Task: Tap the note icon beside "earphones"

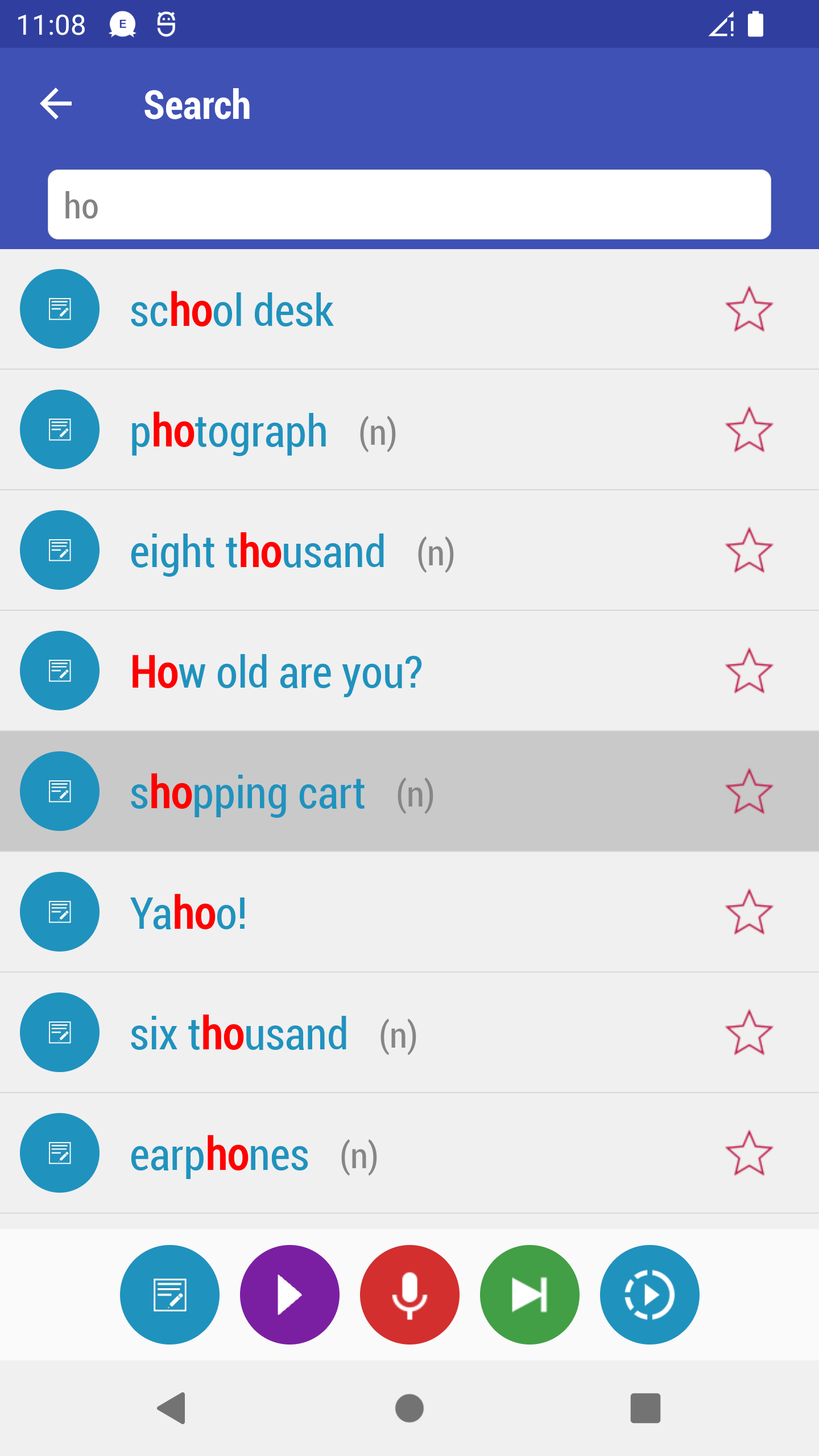Action: [60, 1153]
